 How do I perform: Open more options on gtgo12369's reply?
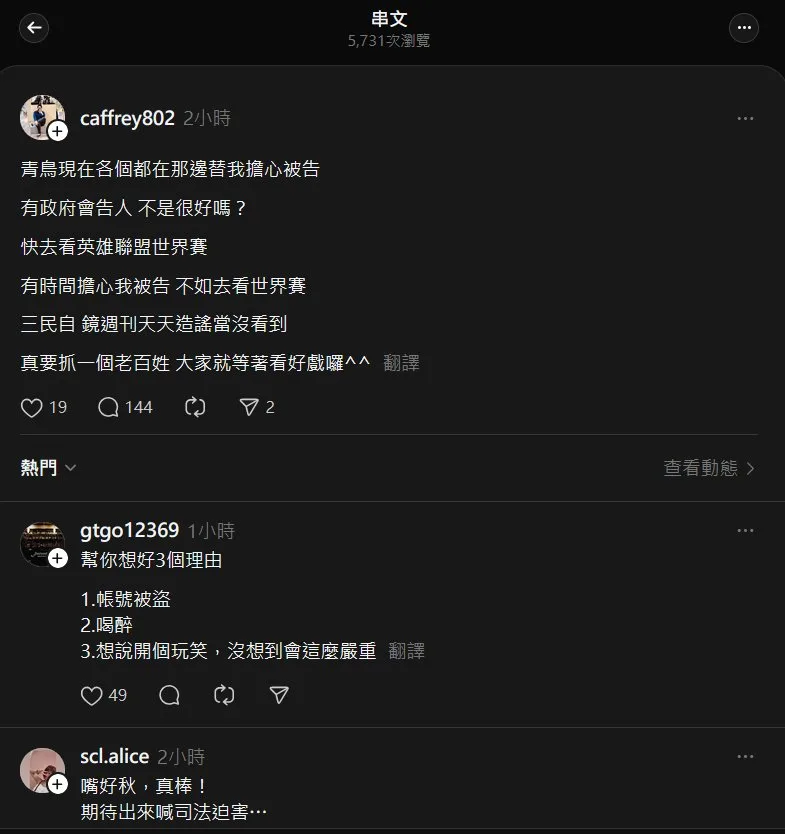(x=745, y=530)
